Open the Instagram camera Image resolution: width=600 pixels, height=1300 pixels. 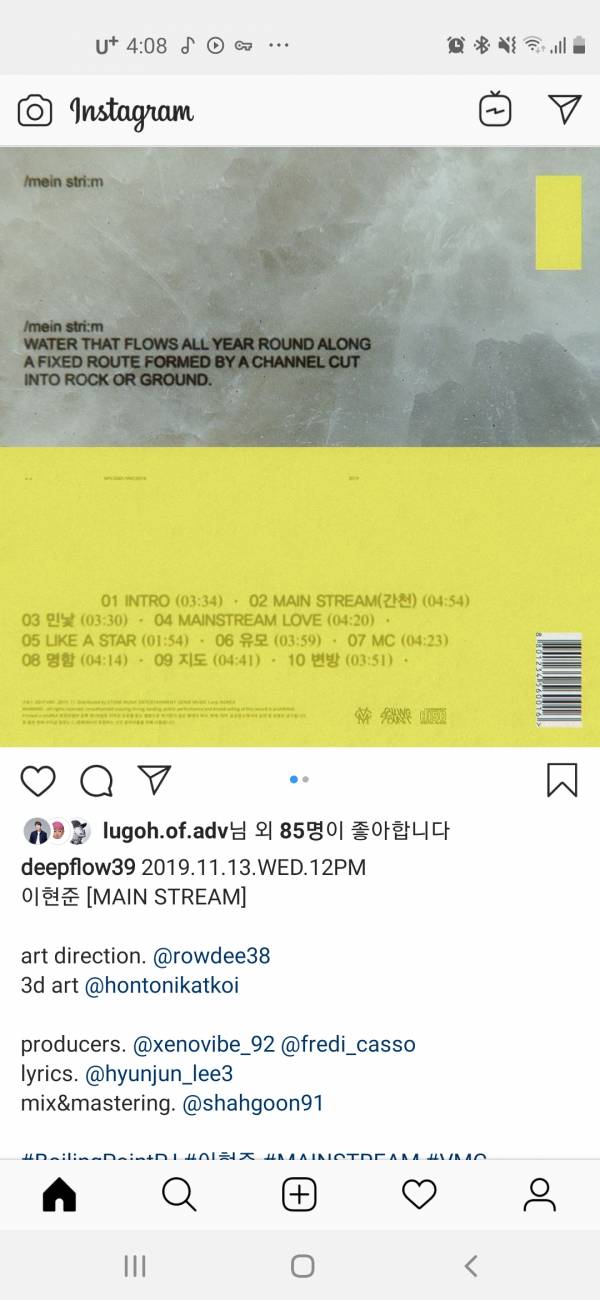point(35,111)
